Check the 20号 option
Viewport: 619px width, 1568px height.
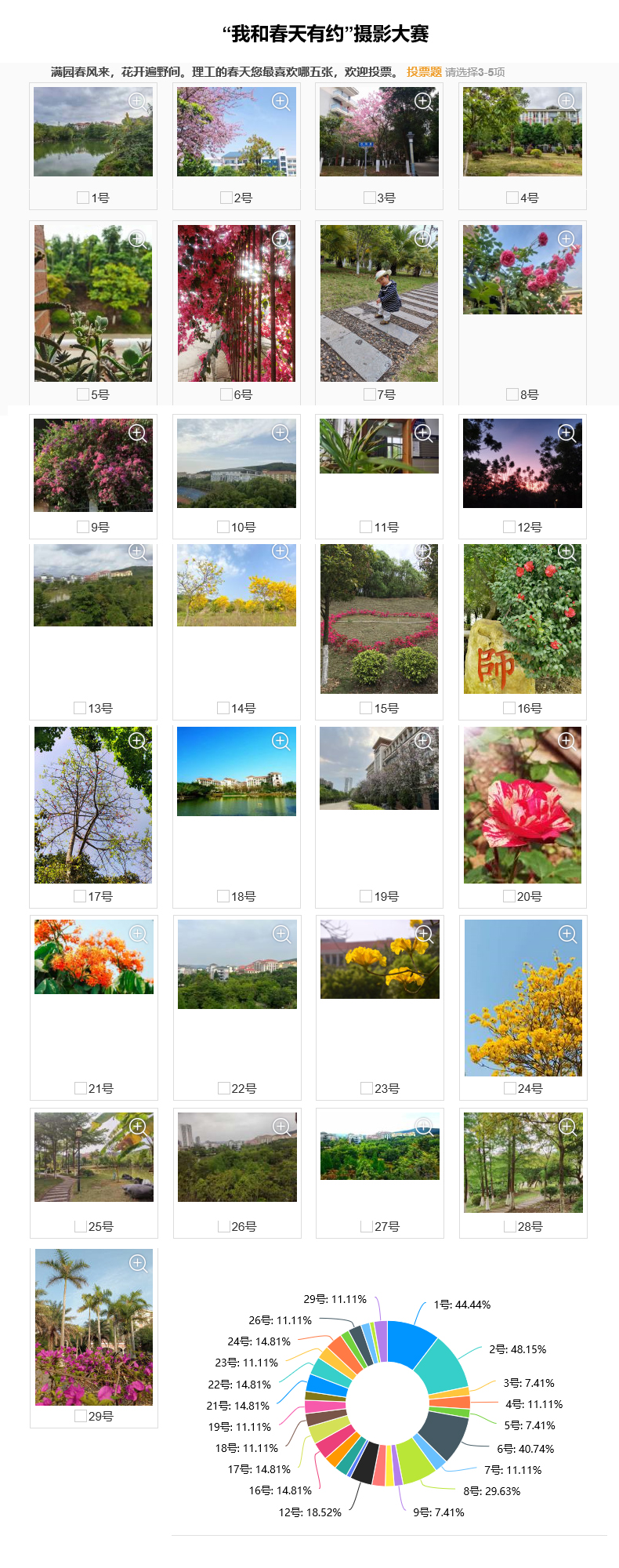tap(509, 896)
